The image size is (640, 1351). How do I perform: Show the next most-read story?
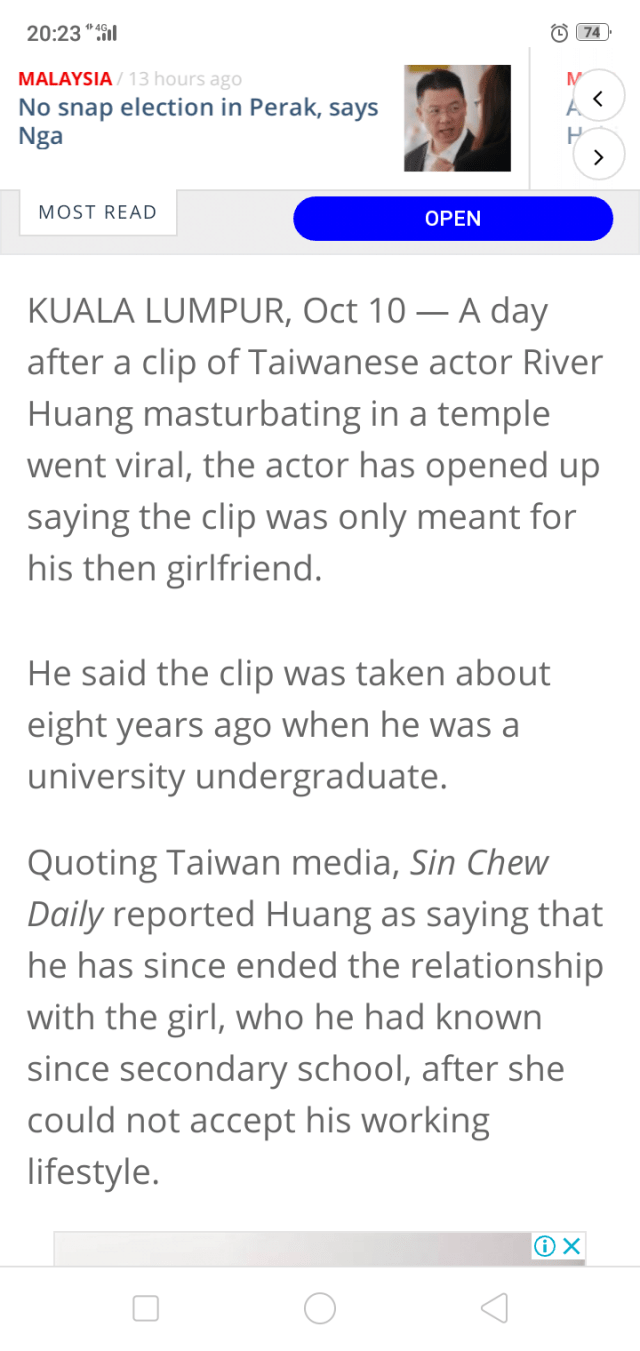coord(599,156)
